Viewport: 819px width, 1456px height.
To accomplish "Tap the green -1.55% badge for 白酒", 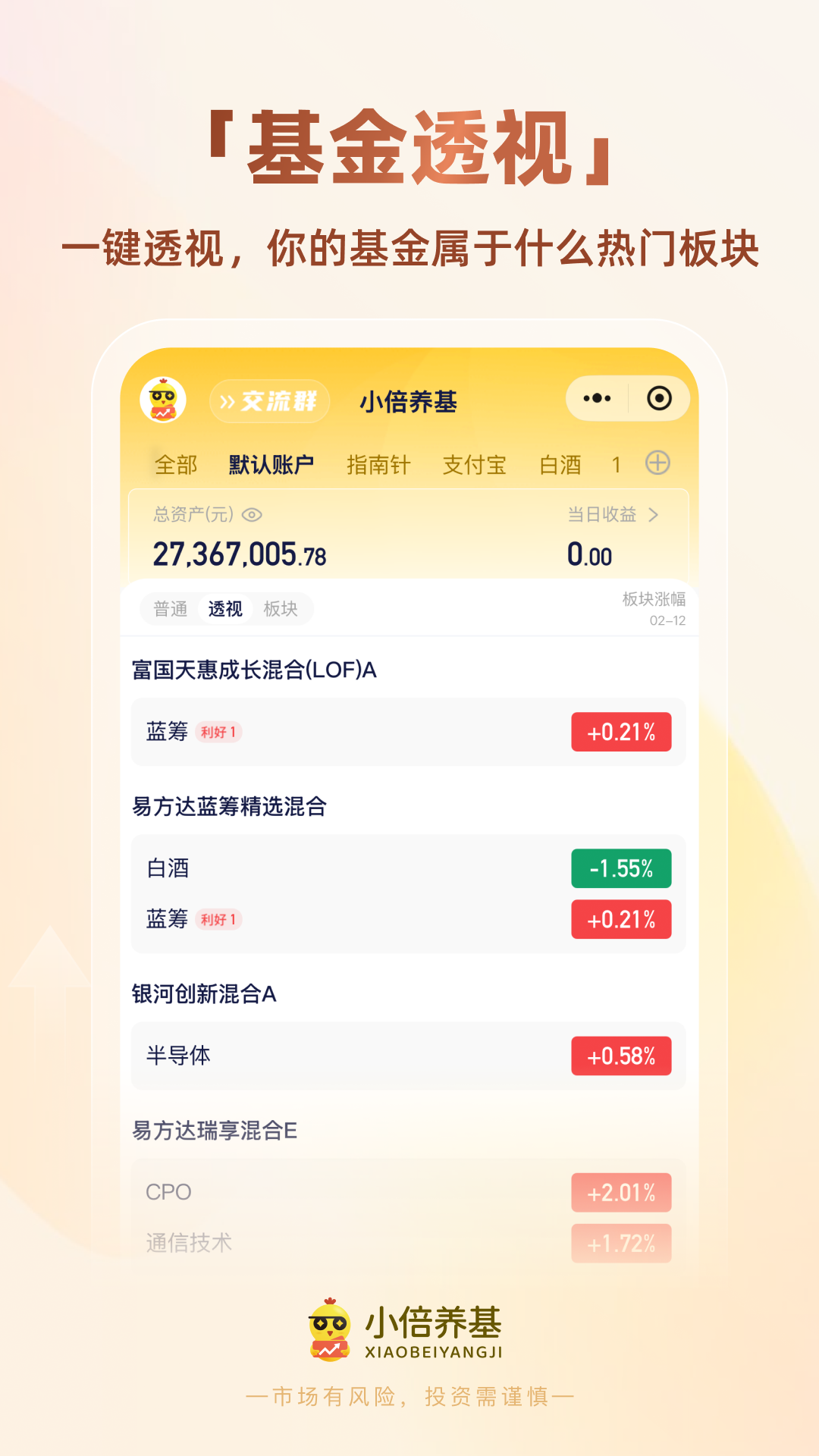I will coord(621,869).
